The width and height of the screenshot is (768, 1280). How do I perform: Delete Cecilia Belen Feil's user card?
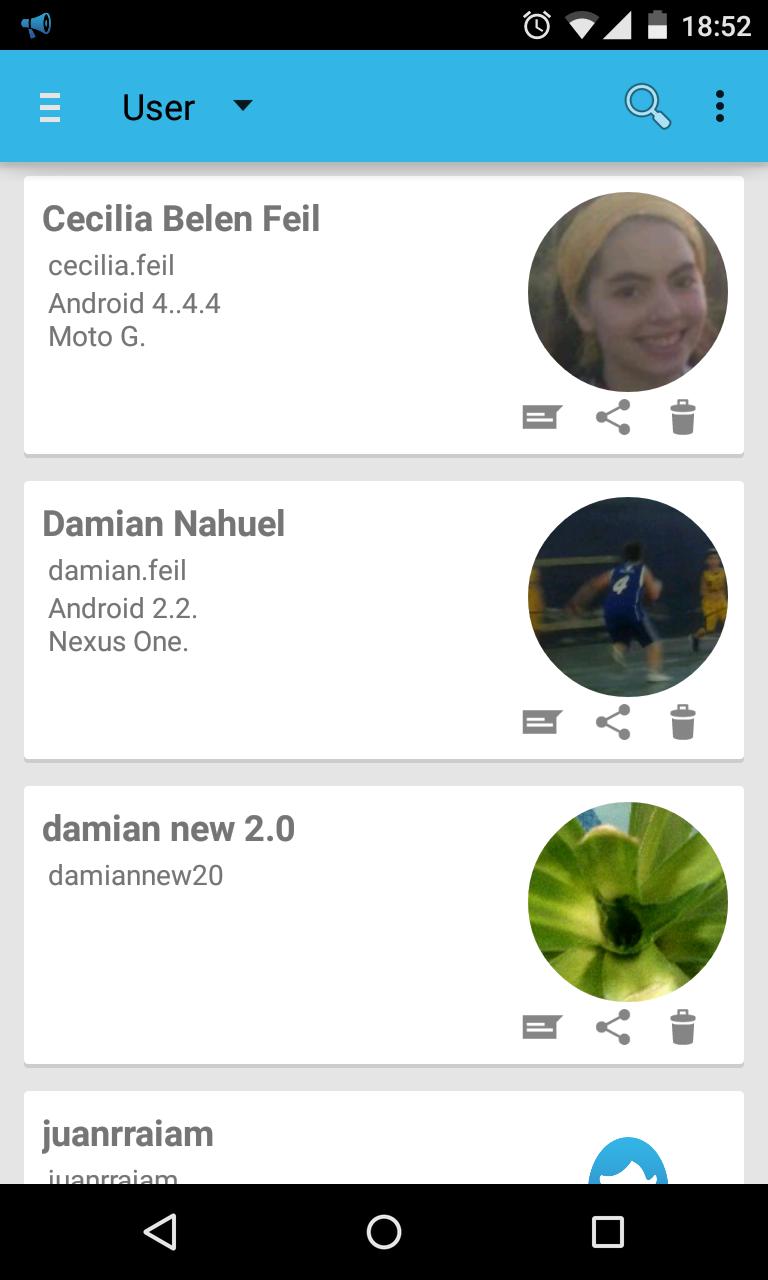[682, 417]
